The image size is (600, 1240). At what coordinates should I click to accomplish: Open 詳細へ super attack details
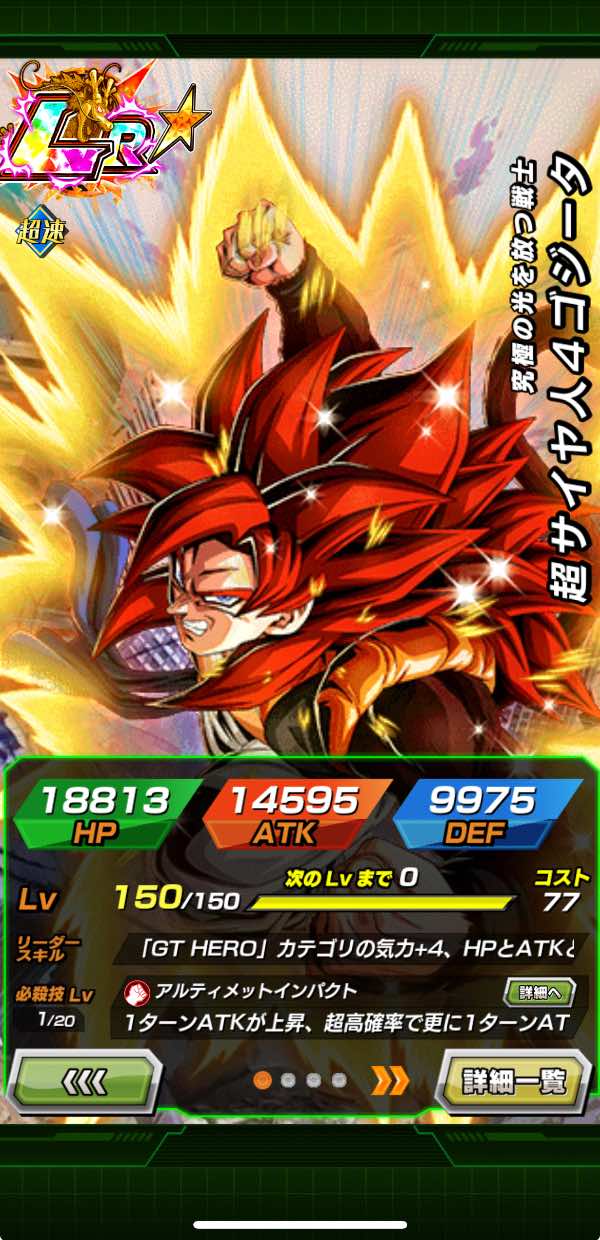click(540, 992)
